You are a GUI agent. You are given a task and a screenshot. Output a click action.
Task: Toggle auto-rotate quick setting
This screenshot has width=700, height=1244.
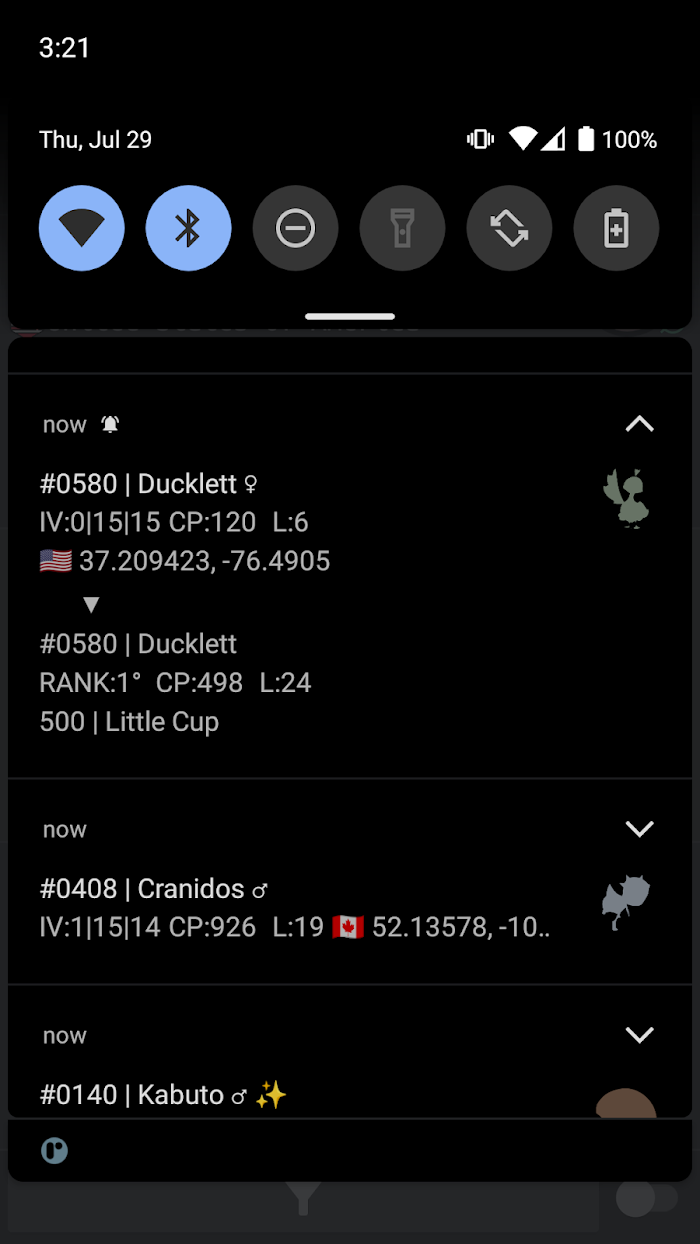pos(509,229)
